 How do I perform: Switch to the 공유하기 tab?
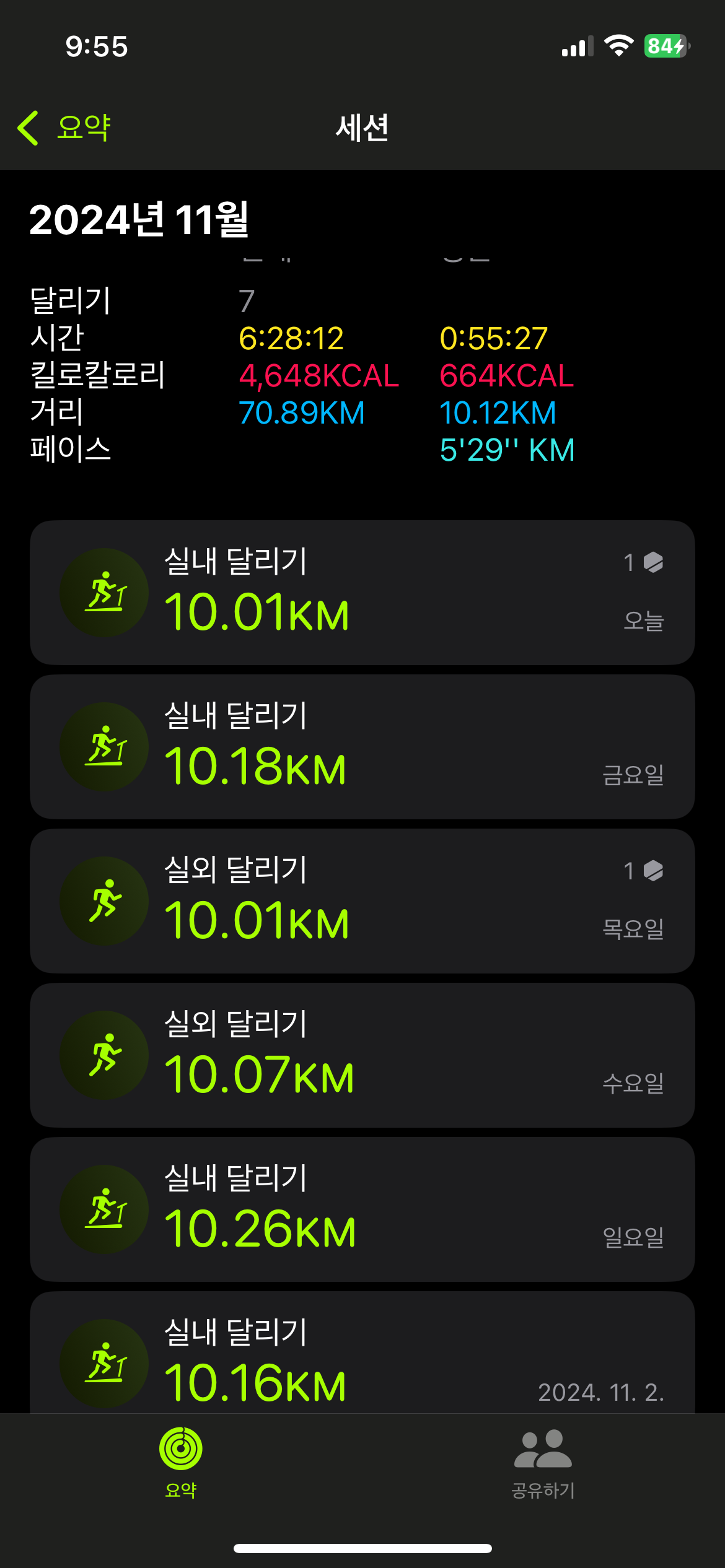(543, 1463)
